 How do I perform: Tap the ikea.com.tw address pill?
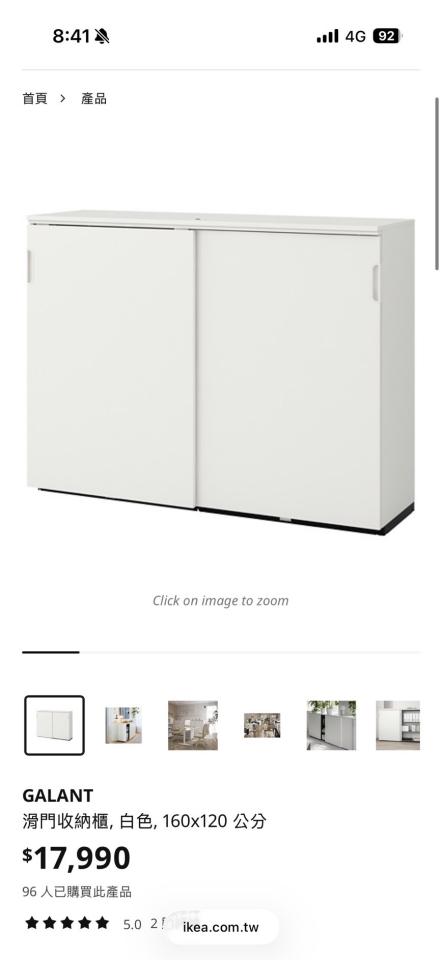point(220,927)
